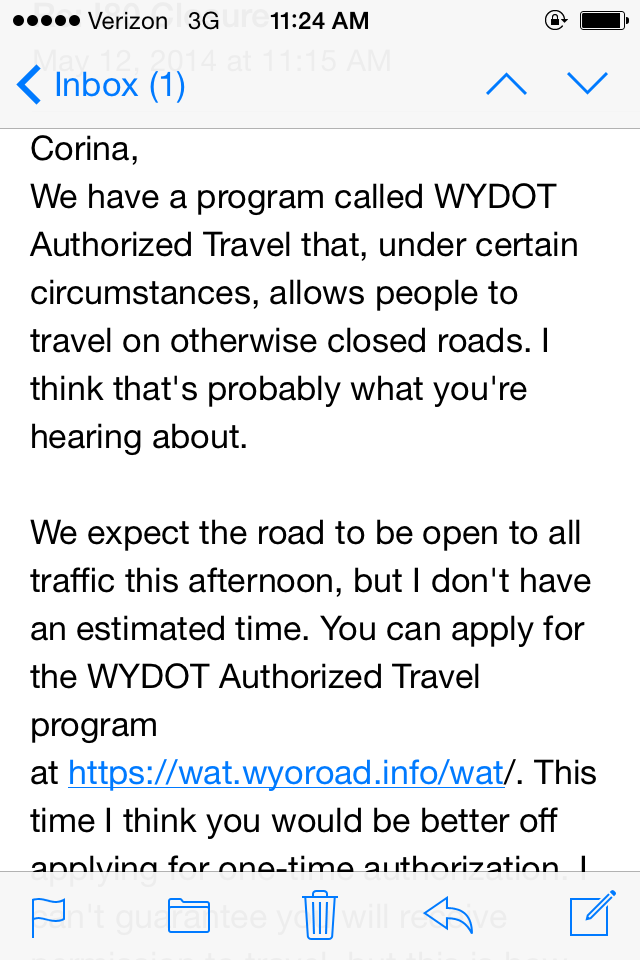Delete this email with the trash icon

coord(319,916)
